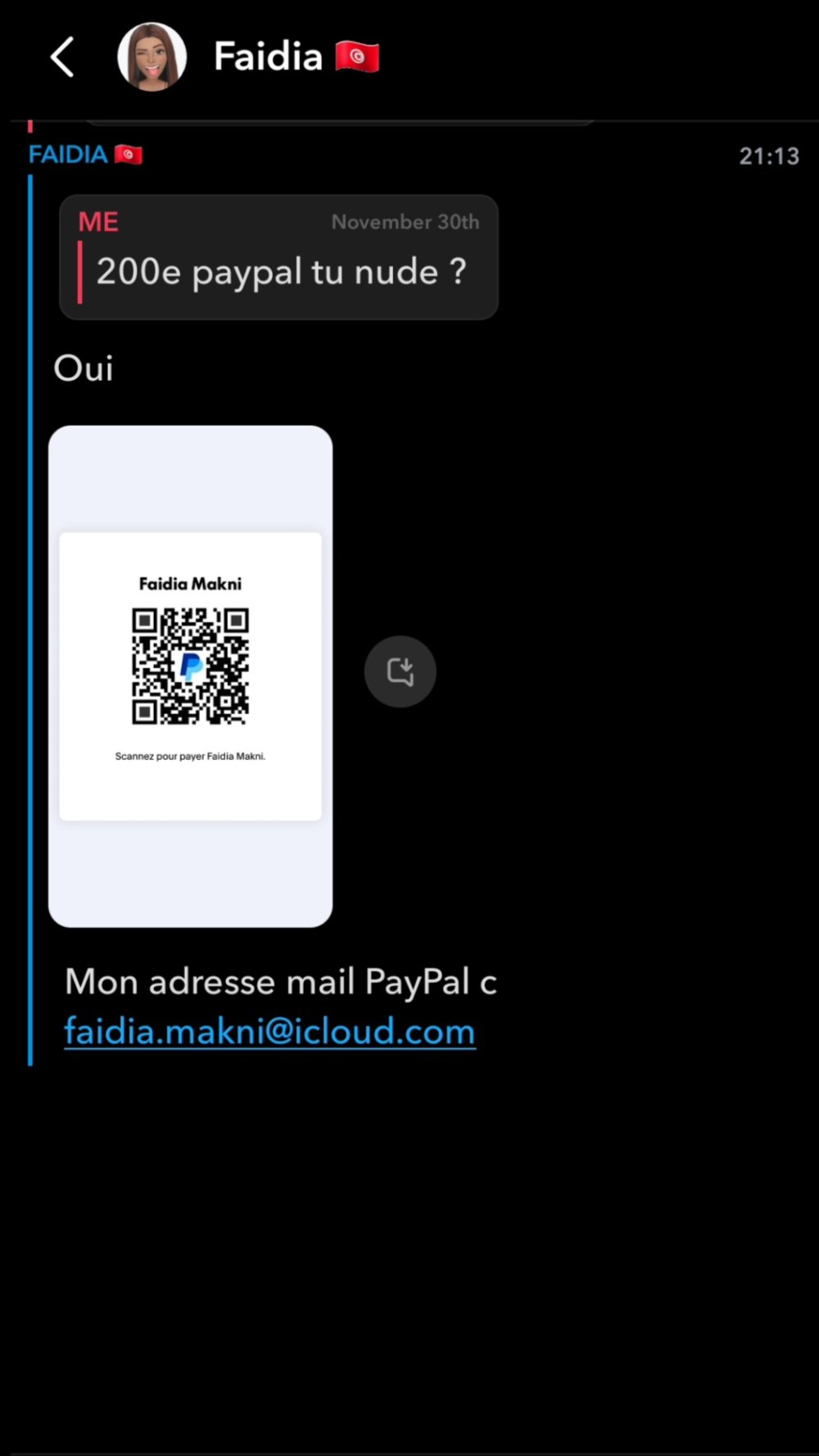Open the faidia.makni@icloud.com email link
The height and width of the screenshot is (1456, 819).
pos(269,1032)
